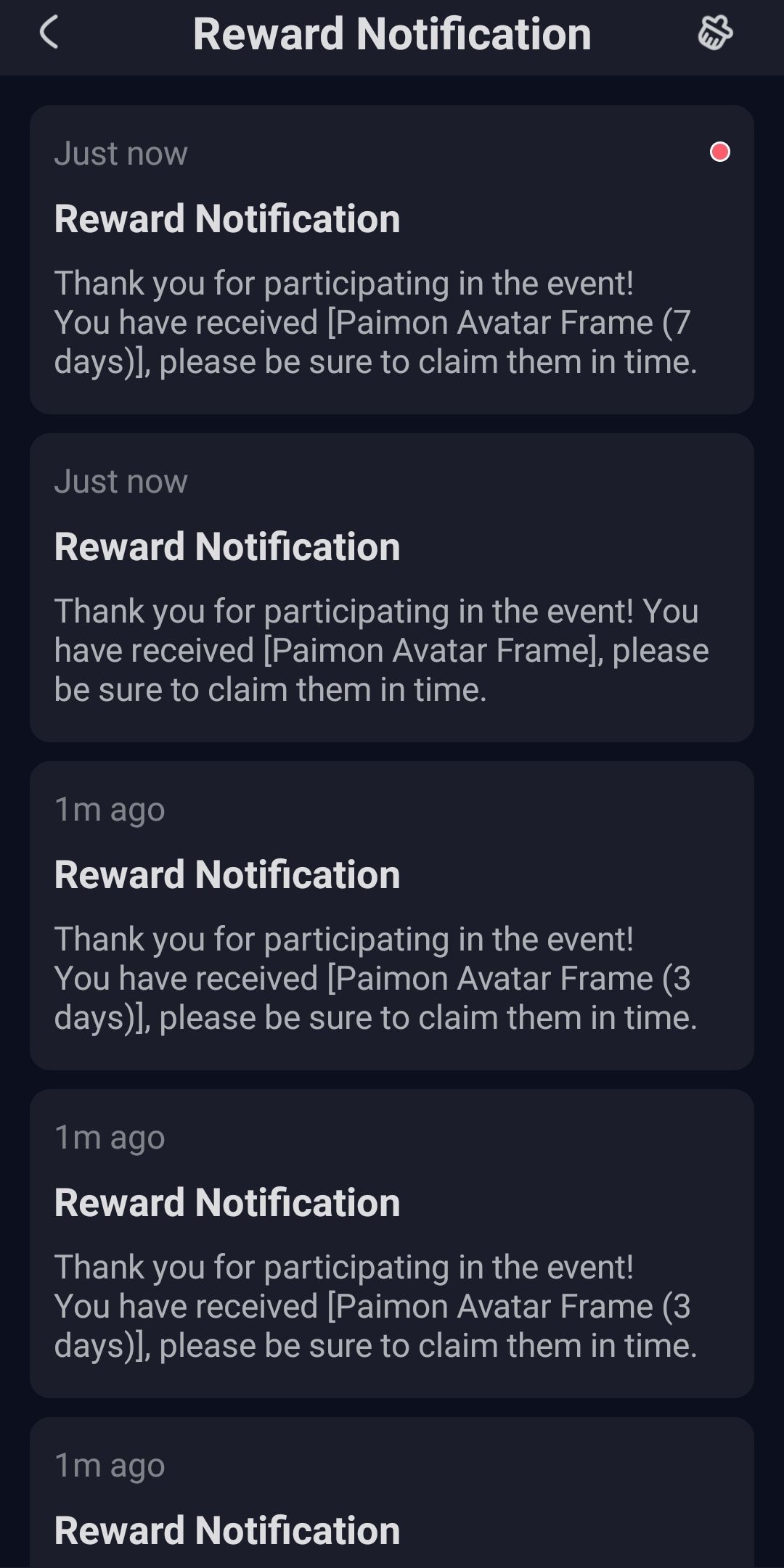Select the first '1m ago' notification card
This screenshot has width=784, height=1568.
(392, 914)
